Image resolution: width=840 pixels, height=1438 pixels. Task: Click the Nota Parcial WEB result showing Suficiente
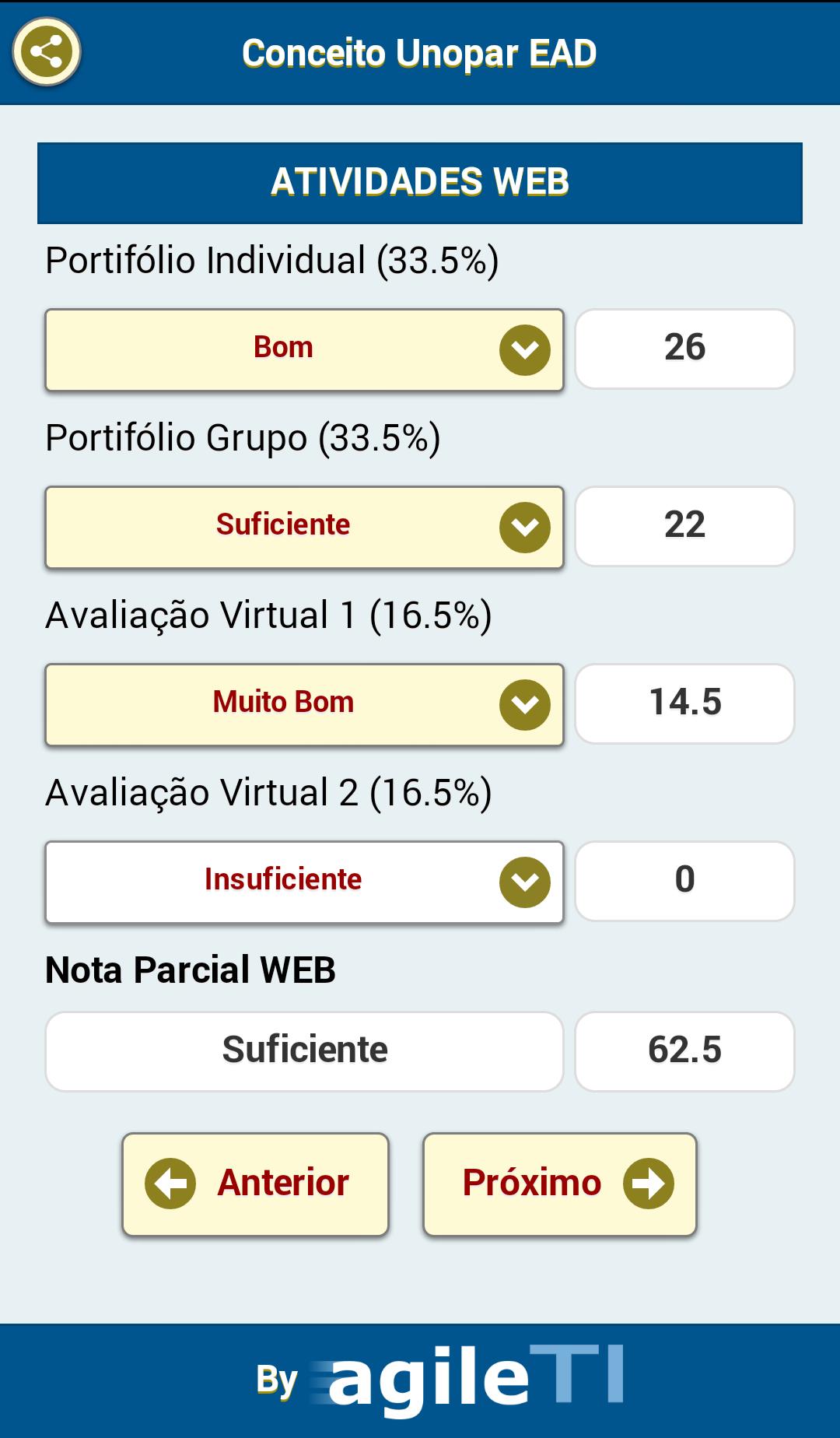(305, 1050)
